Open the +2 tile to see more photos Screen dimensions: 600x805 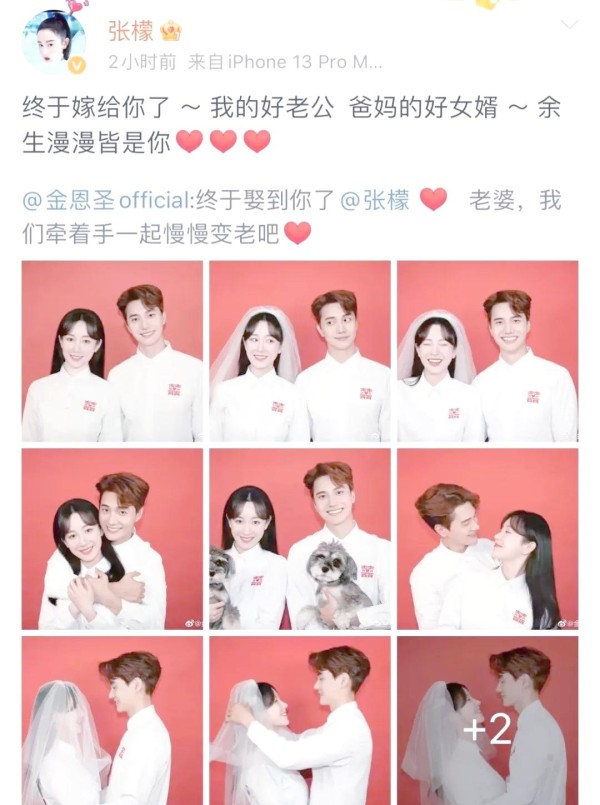(488, 722)
